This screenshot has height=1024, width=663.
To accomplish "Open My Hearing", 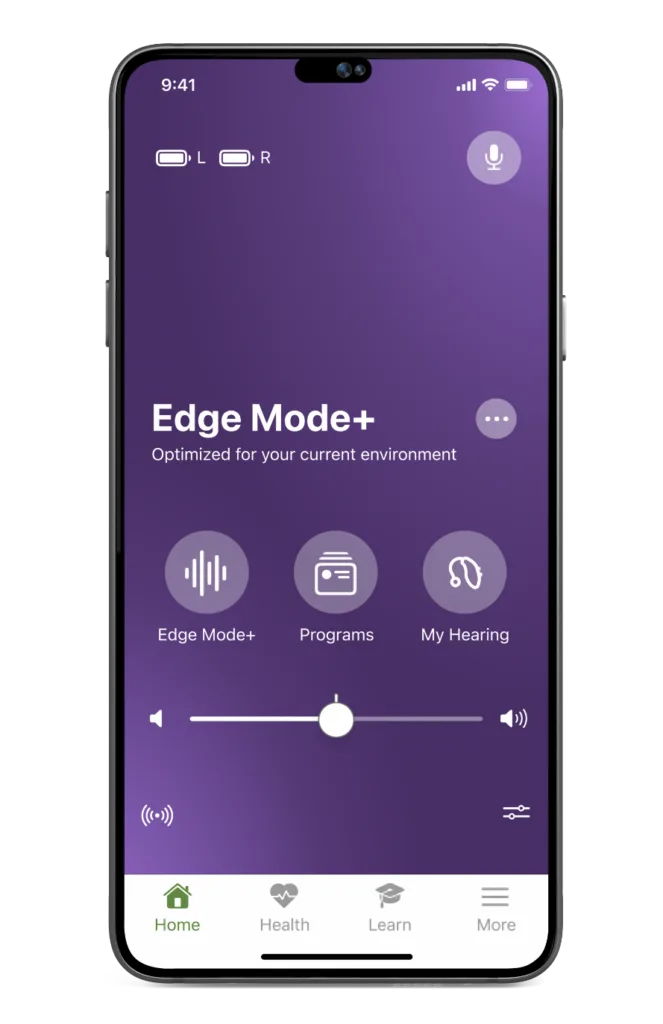I will click(x=464, y=573).
